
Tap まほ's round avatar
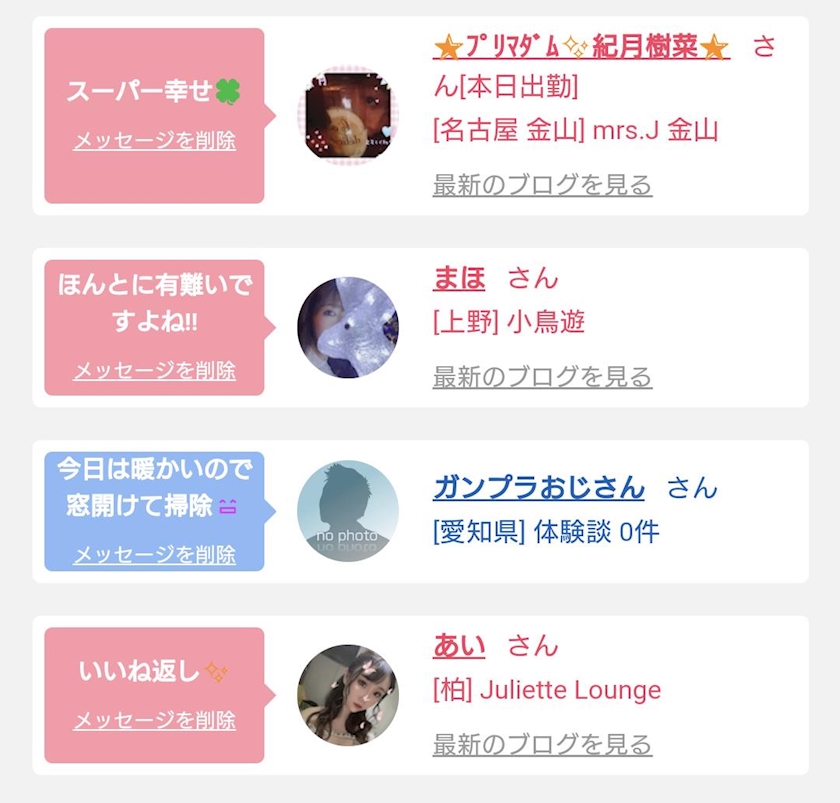348,327
